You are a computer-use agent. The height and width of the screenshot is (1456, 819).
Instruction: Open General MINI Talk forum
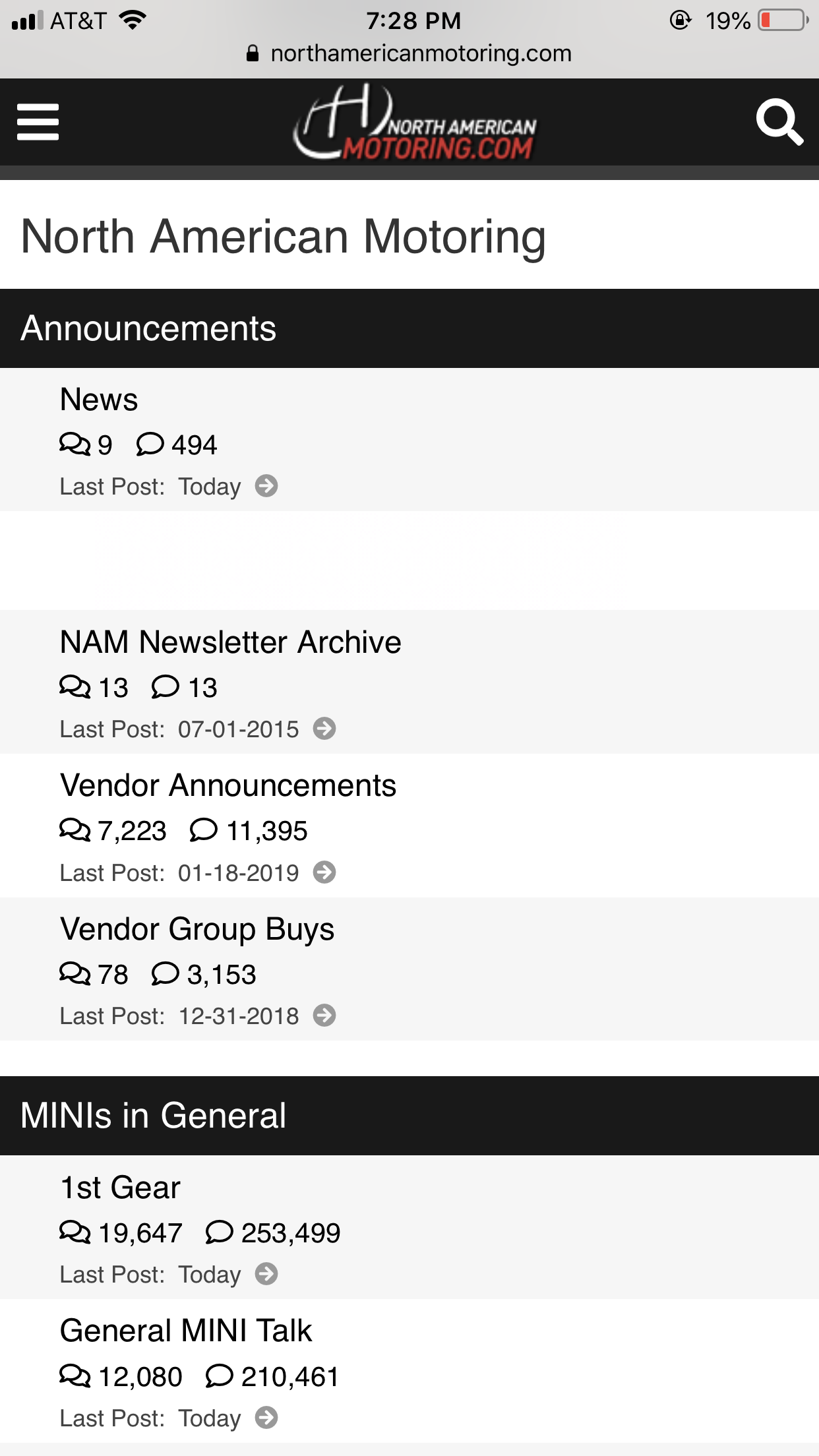pyautogui.click(x=186, y=1331)
